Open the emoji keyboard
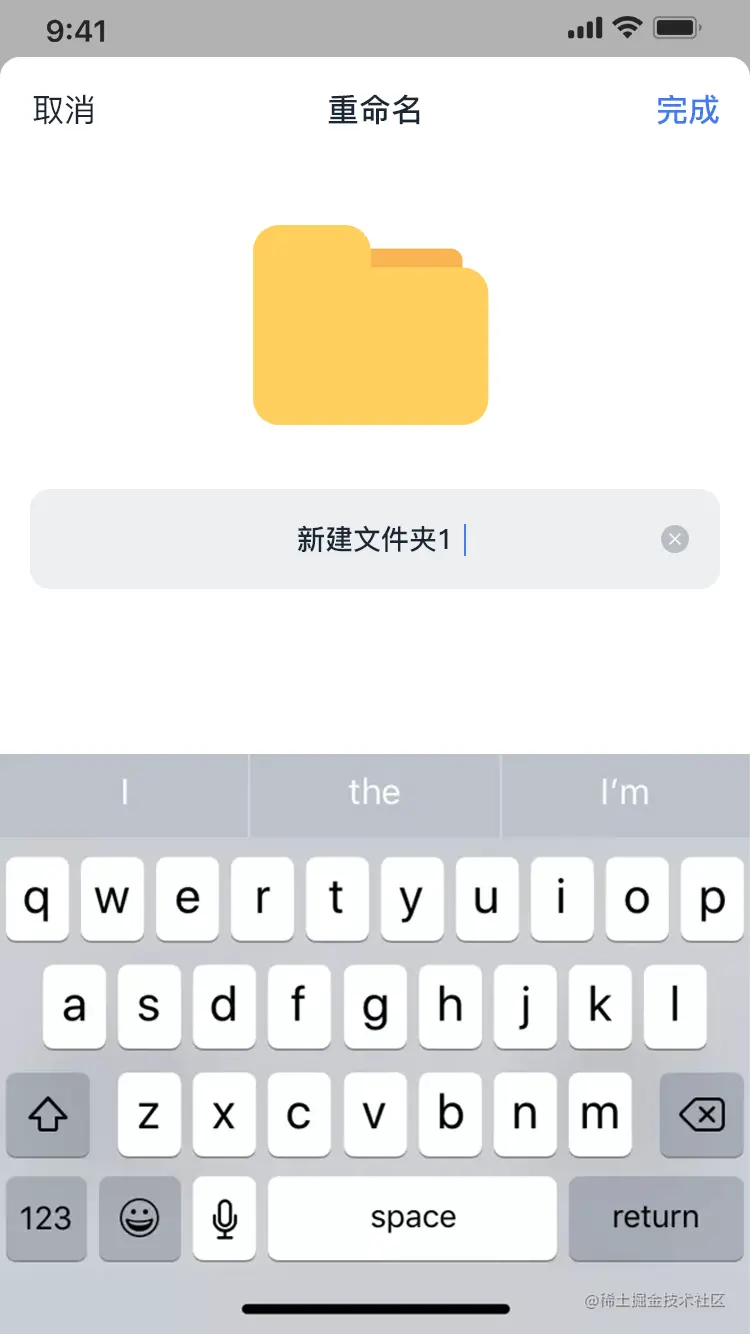Image resolution: width=750 pixels, height=1334 pixels. (x=139, y=1217)
